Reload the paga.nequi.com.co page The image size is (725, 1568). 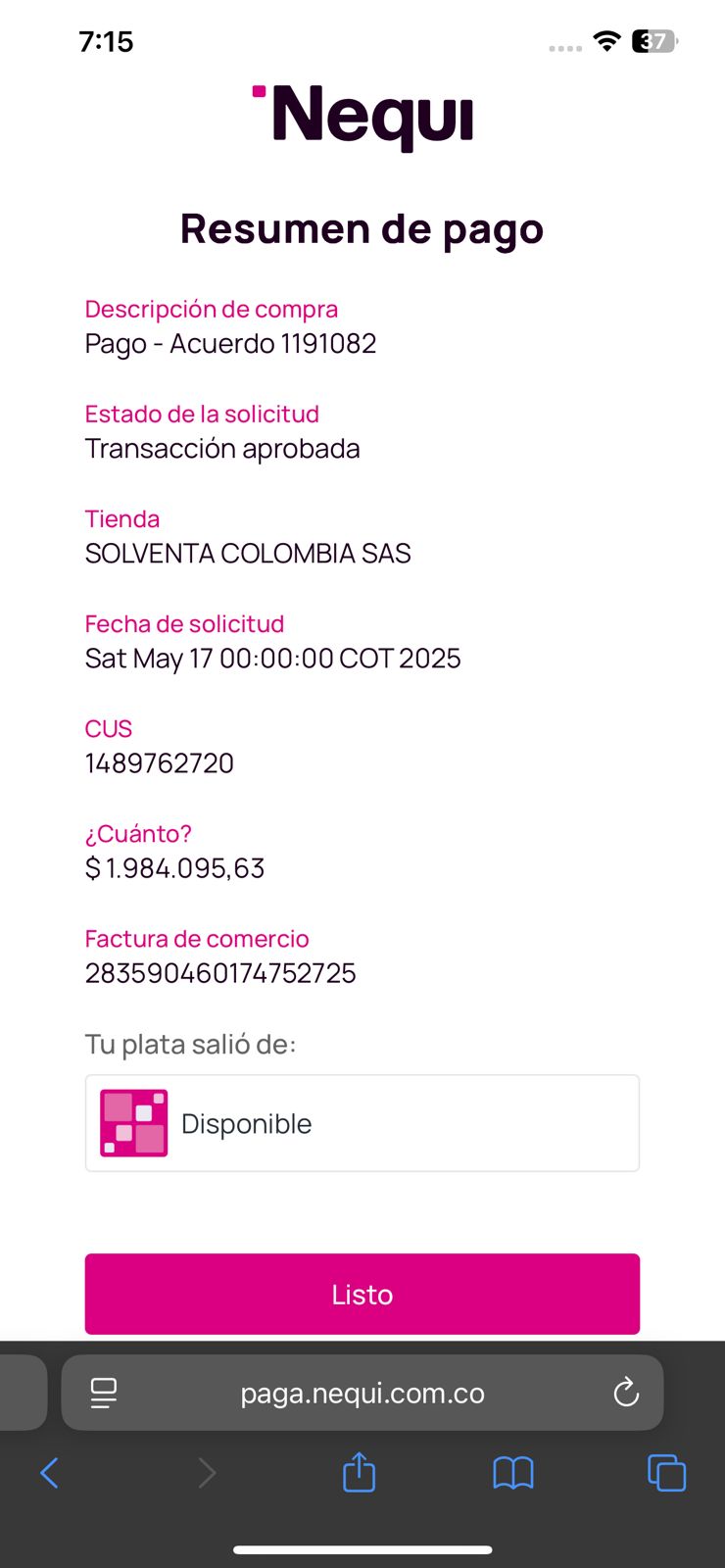[626, 1393]
